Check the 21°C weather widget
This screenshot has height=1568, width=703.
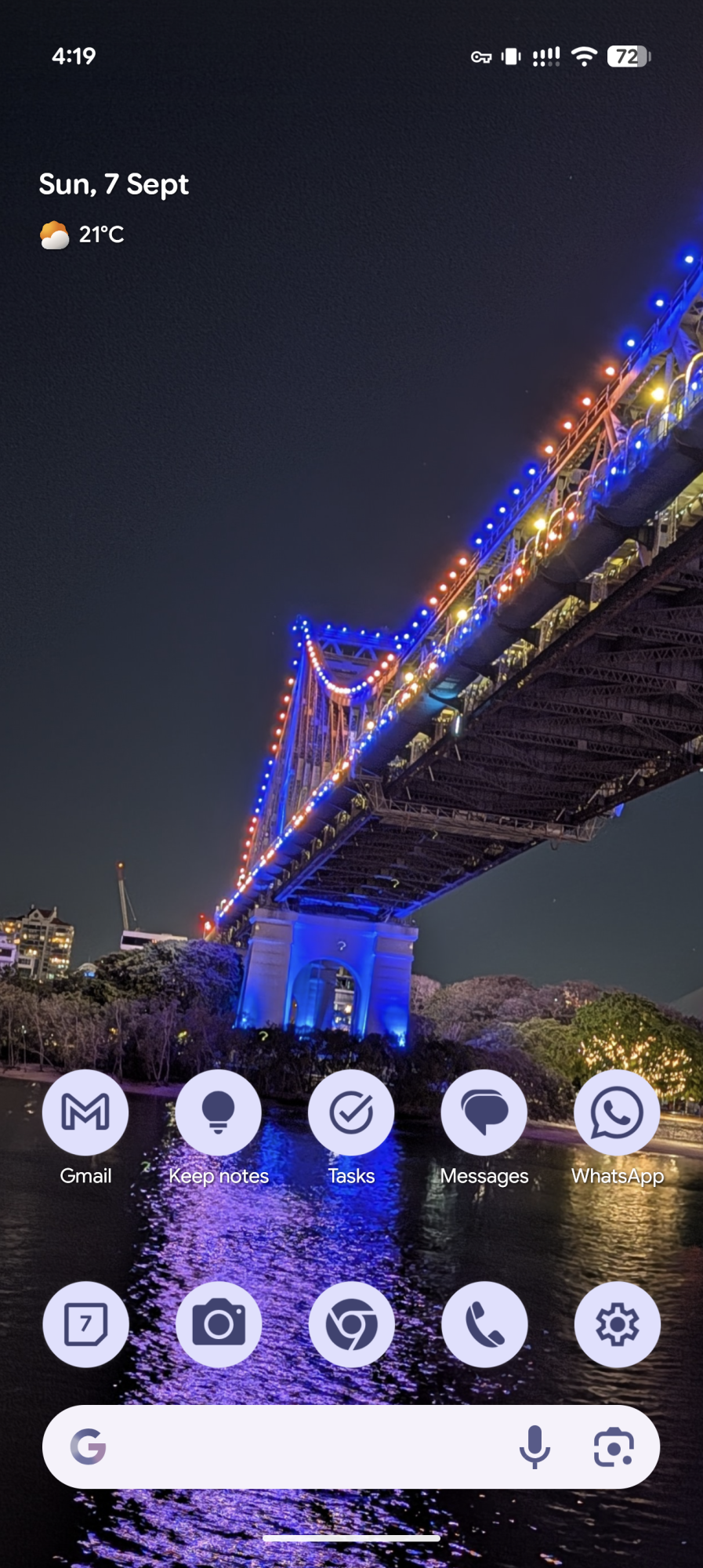(x=83, y=234)
